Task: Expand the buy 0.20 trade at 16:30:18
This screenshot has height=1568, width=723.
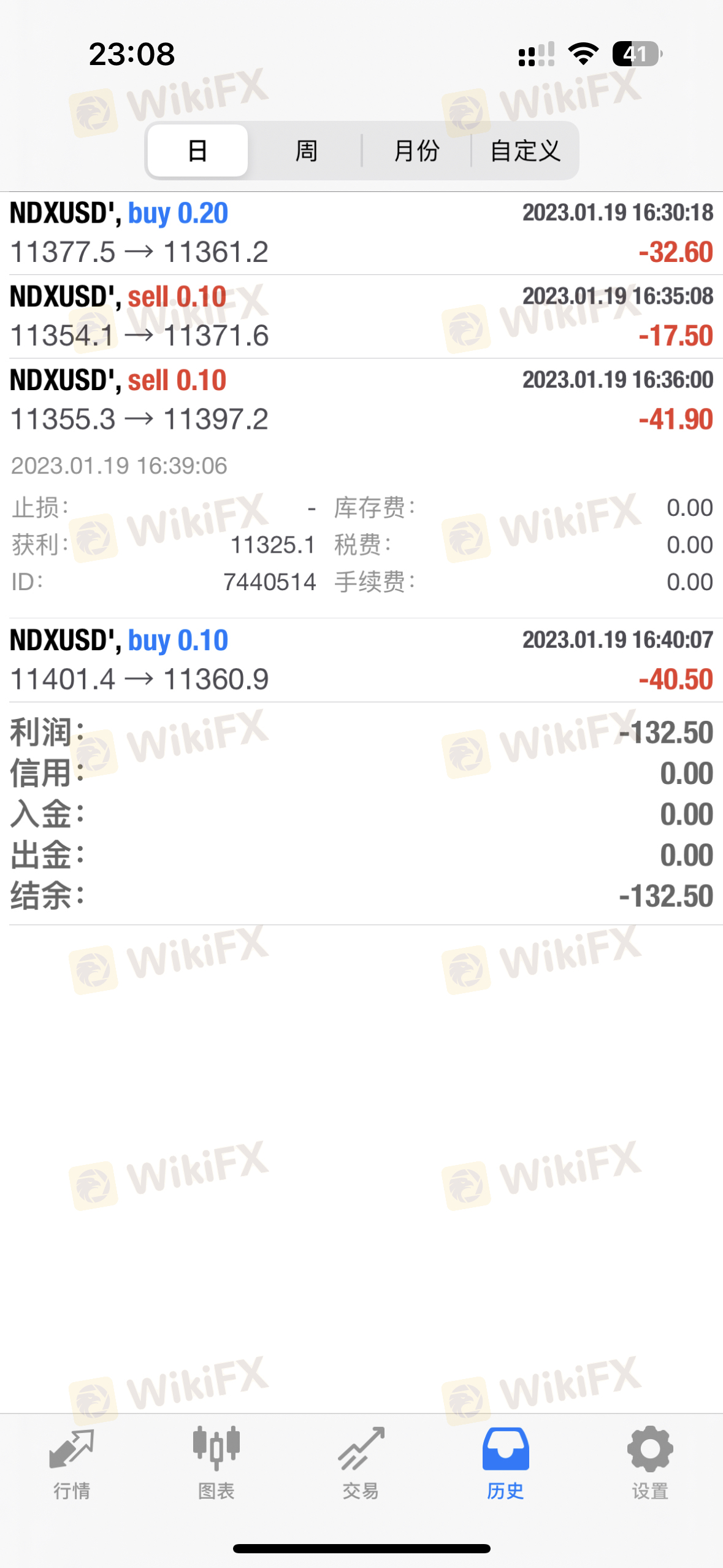Action: (361, 233)
